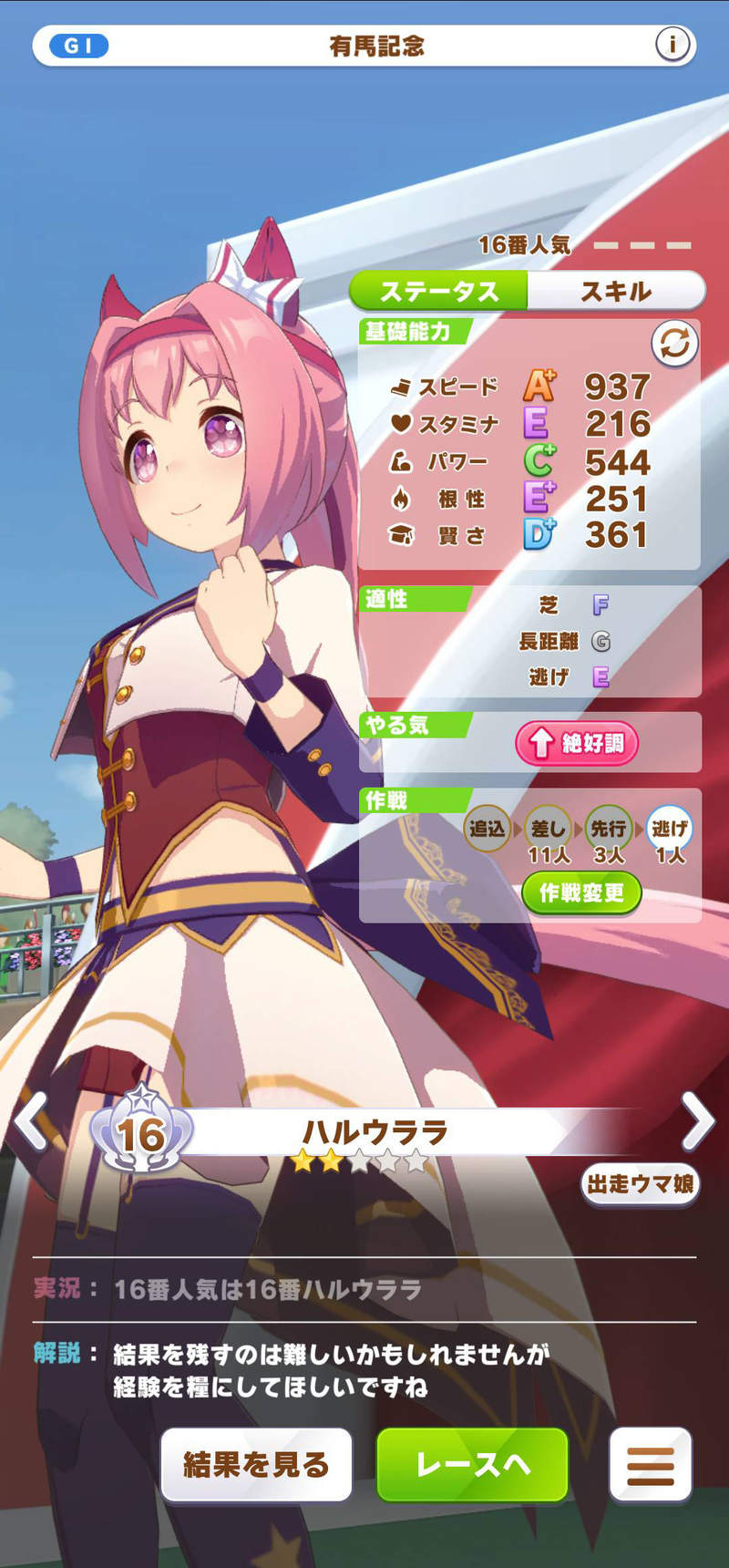Tap 結果を見る to skip to results
This screenshot has height=1568, width=729.
(x=256, y=1465)
